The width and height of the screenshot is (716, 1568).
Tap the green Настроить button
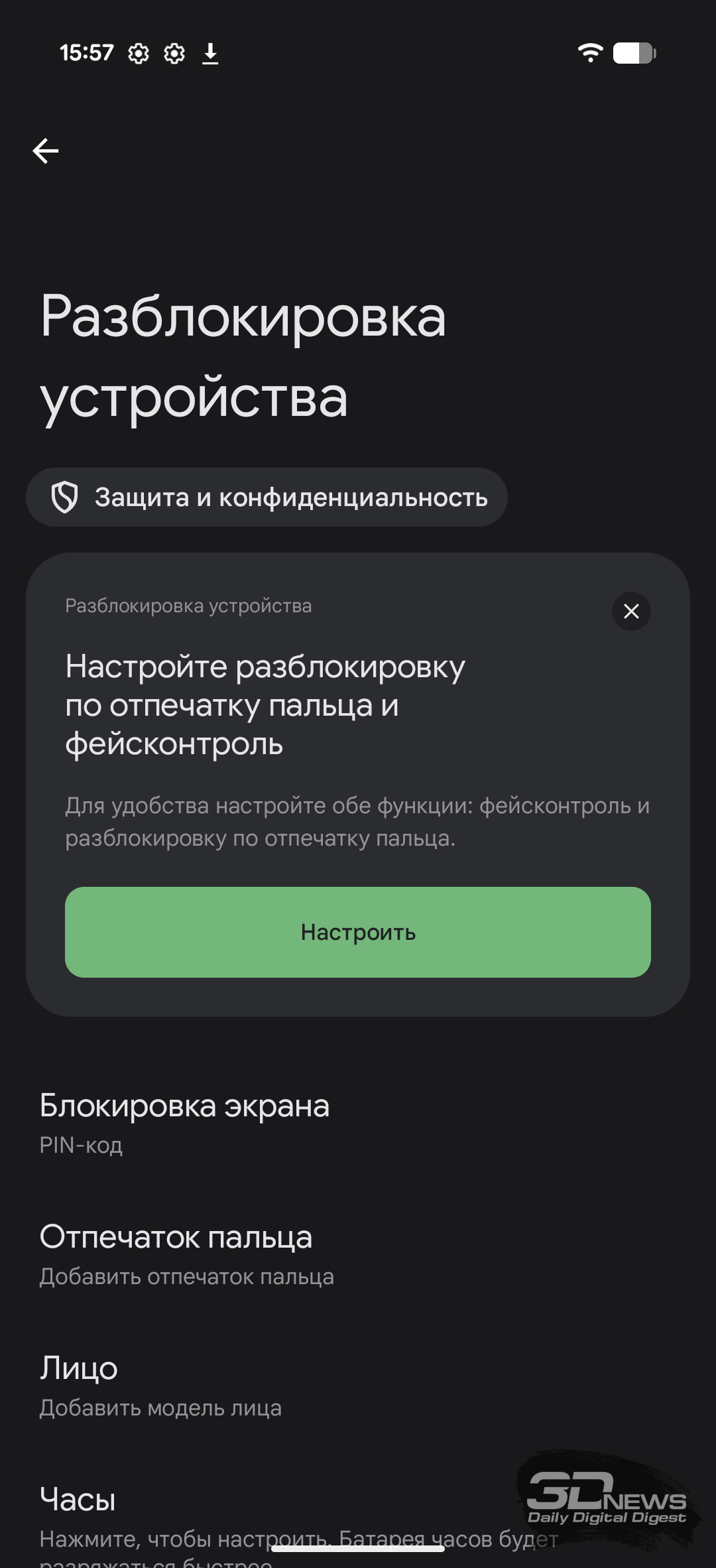point(357,932)
